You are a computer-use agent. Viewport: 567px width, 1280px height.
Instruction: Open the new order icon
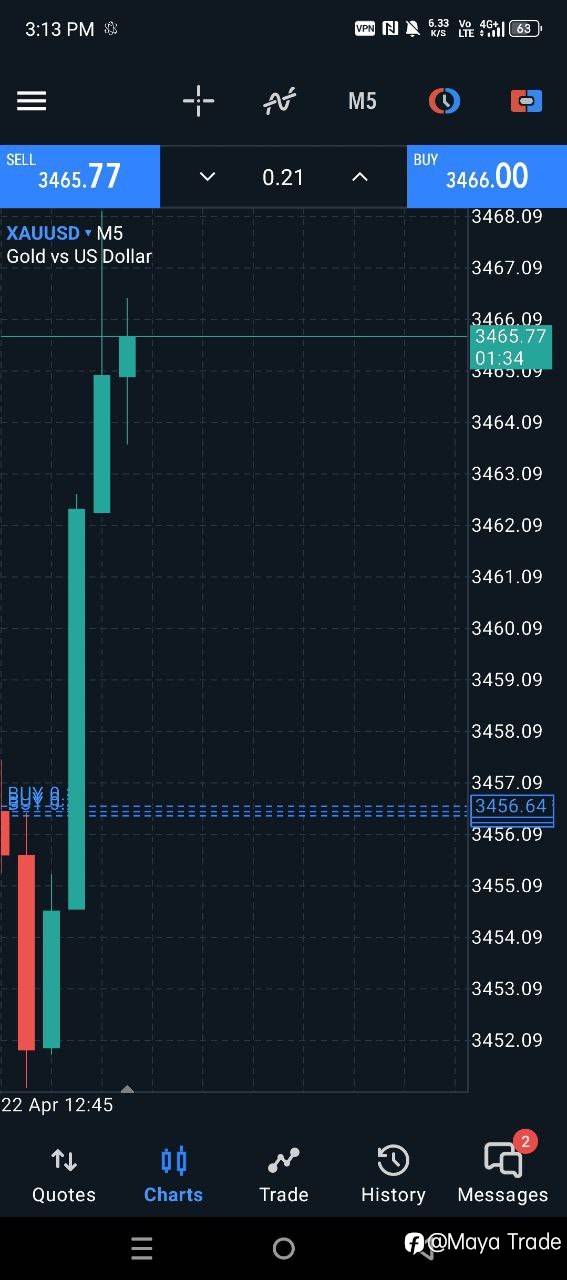pos(526,101)
